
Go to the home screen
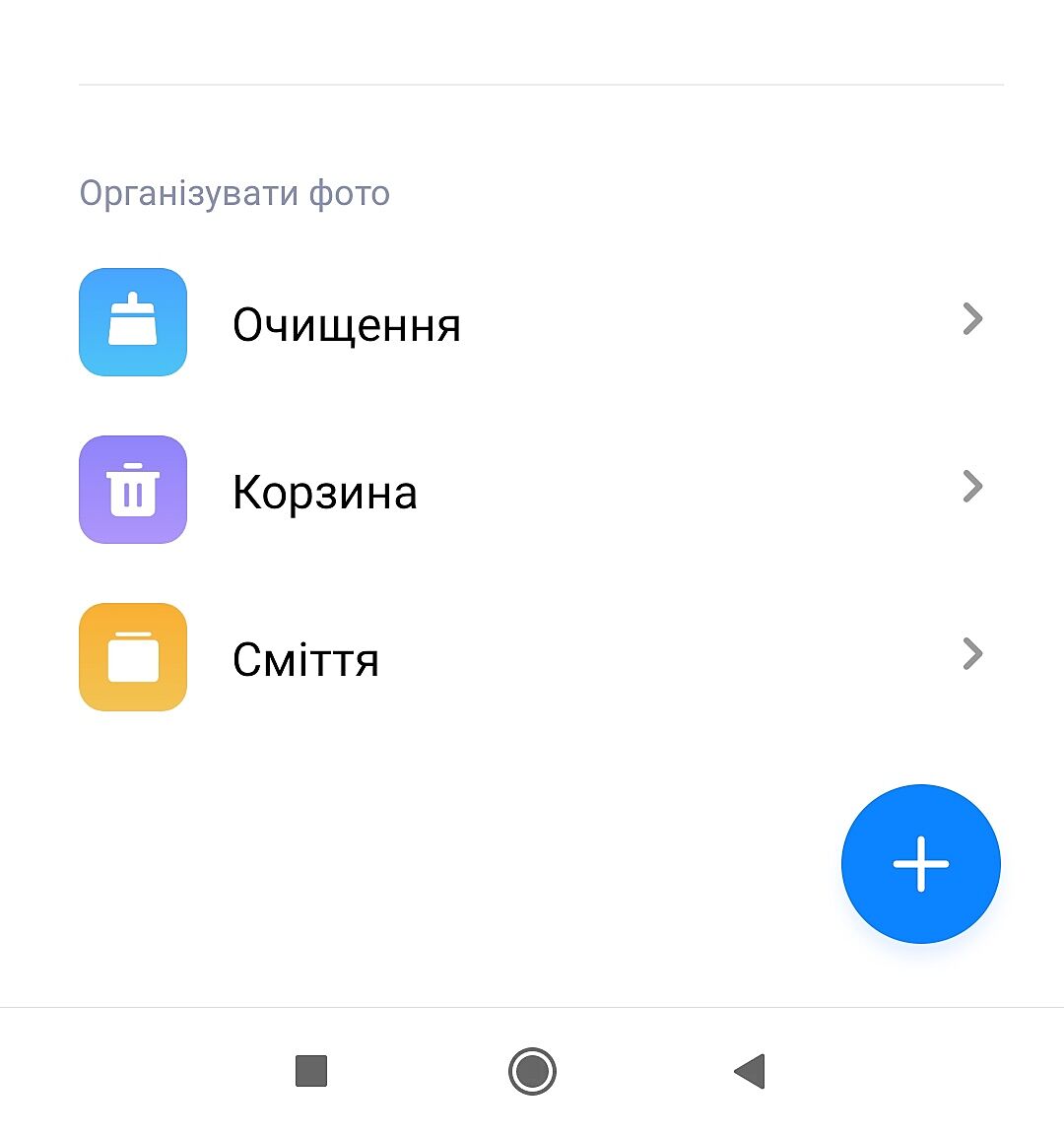532,1071
